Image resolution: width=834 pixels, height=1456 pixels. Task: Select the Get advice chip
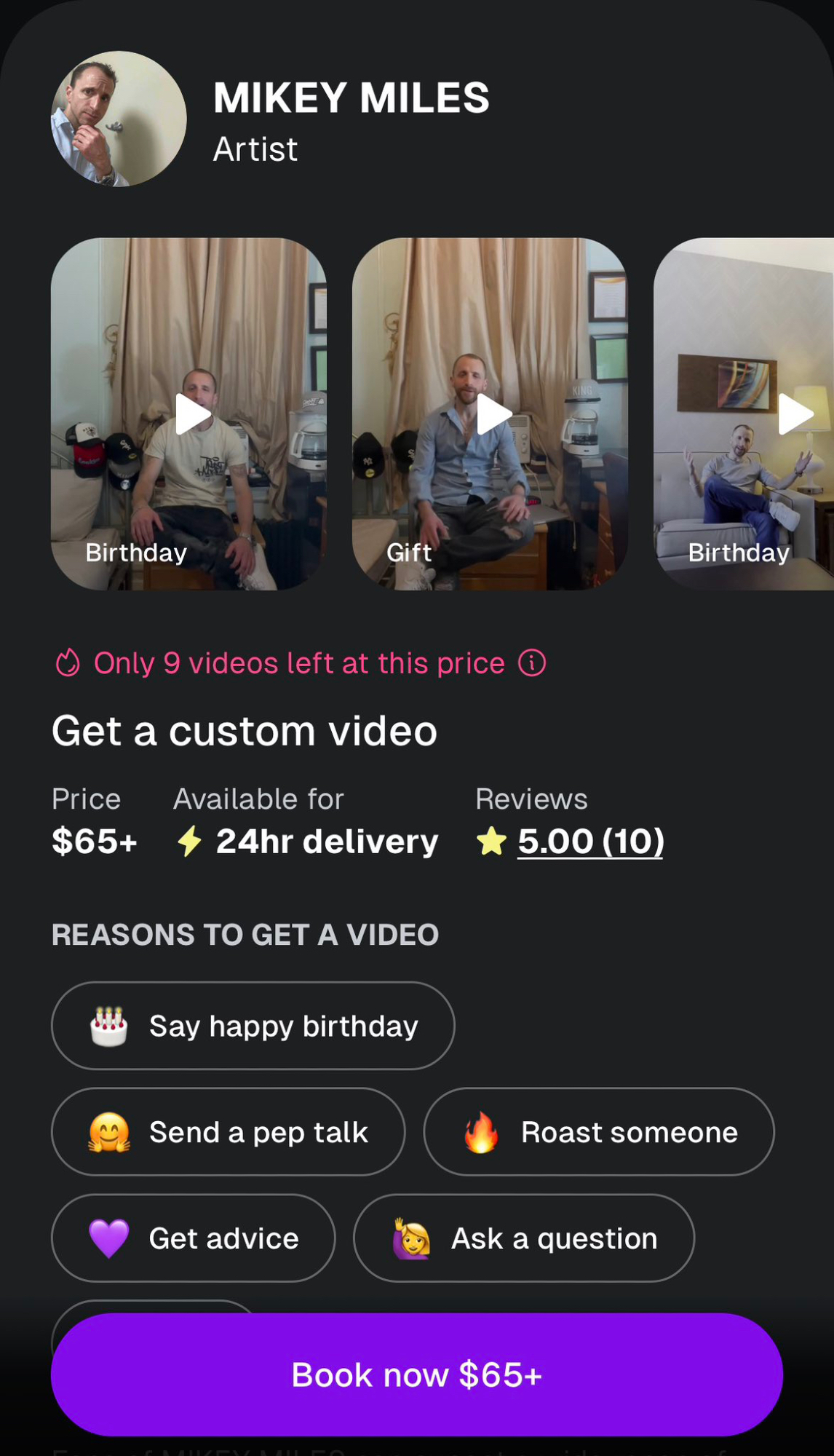click(193, 1238)
